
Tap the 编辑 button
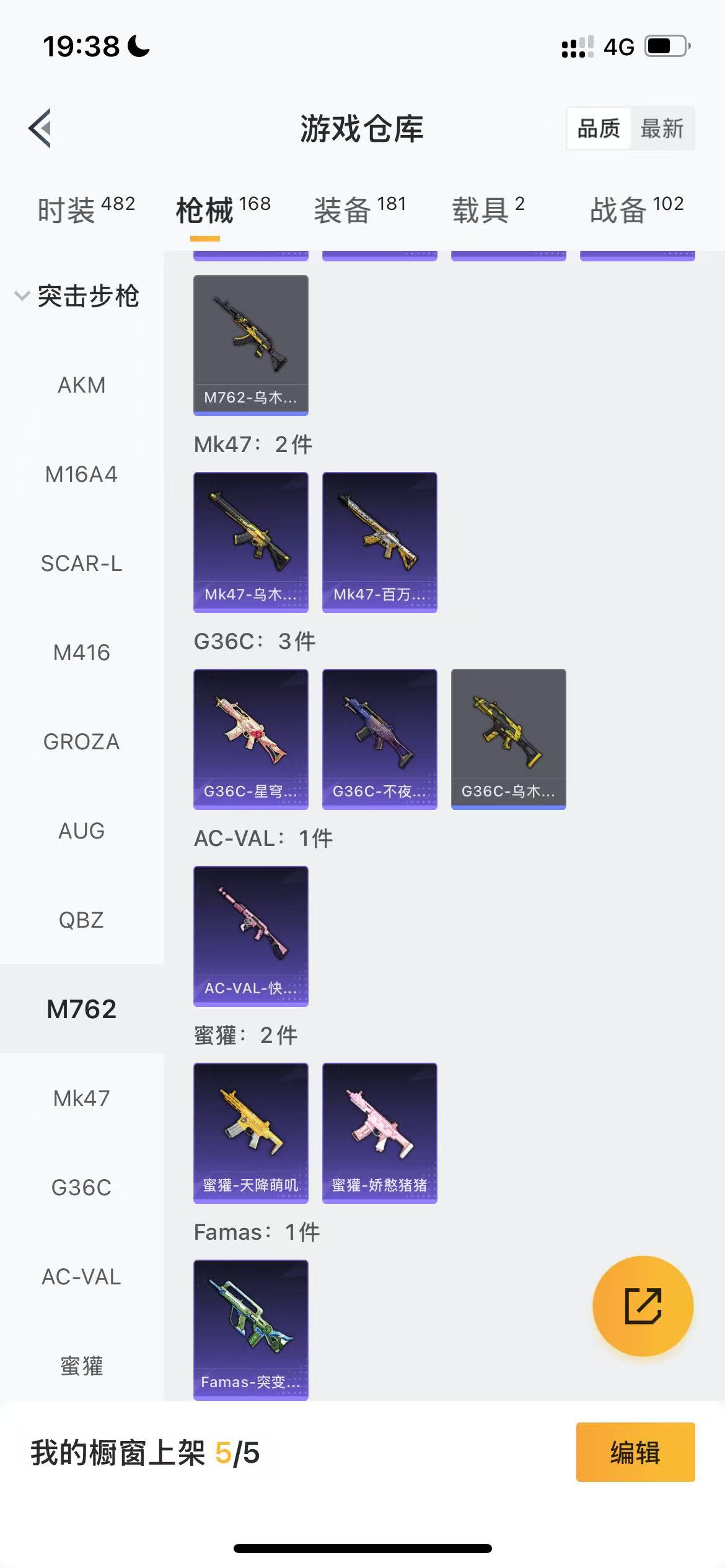click(x=635, y=1452)
